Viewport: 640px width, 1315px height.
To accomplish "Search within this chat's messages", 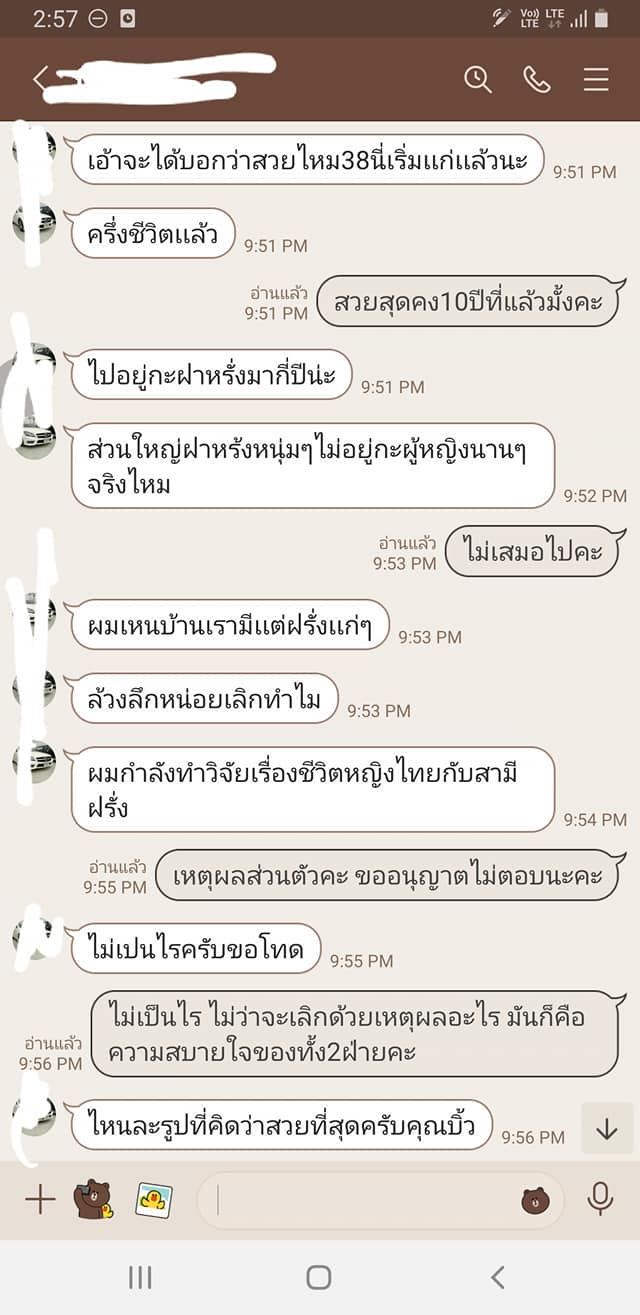I will 478,80.
